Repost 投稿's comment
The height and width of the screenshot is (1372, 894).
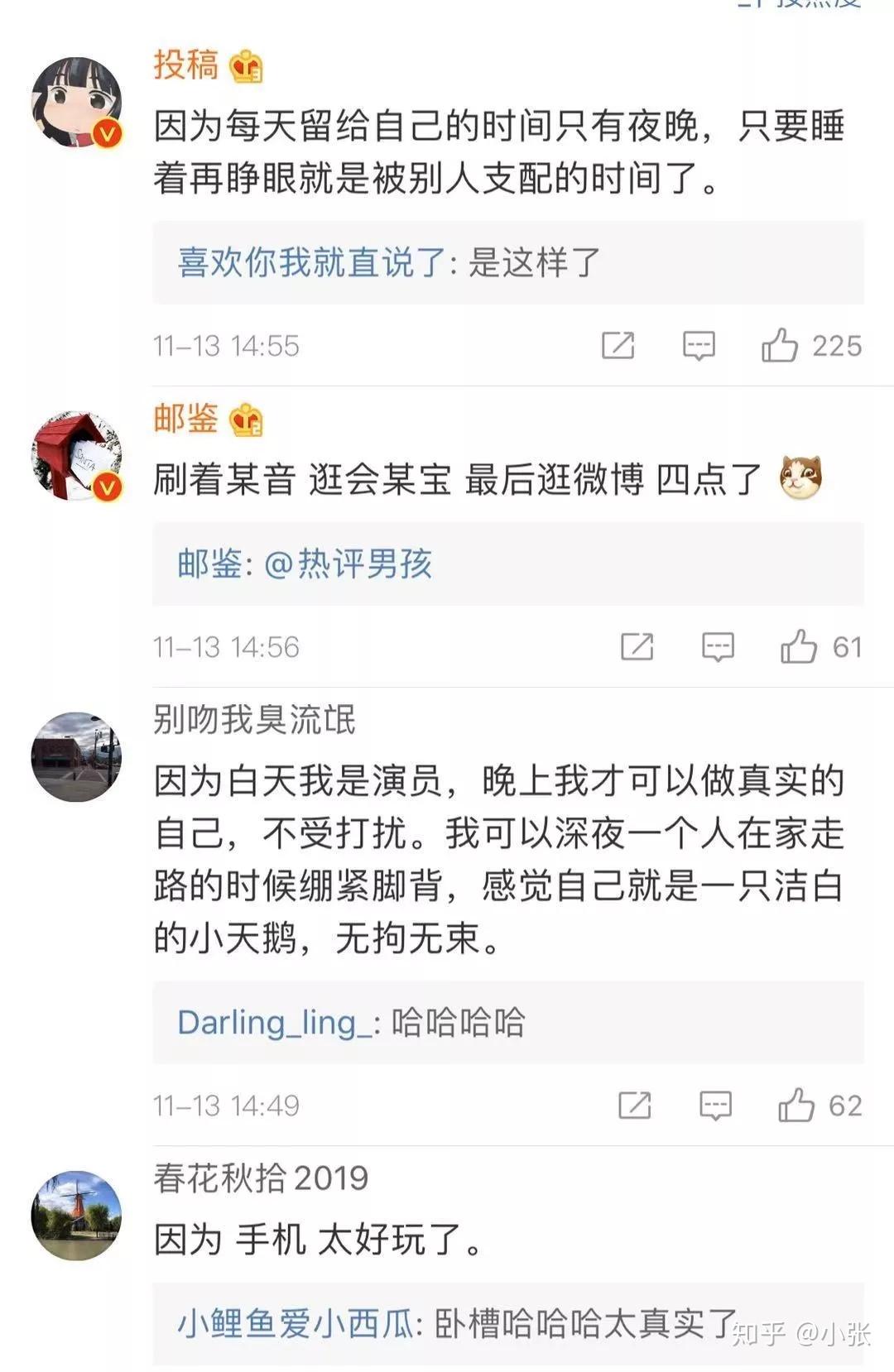tap(618, 345)
